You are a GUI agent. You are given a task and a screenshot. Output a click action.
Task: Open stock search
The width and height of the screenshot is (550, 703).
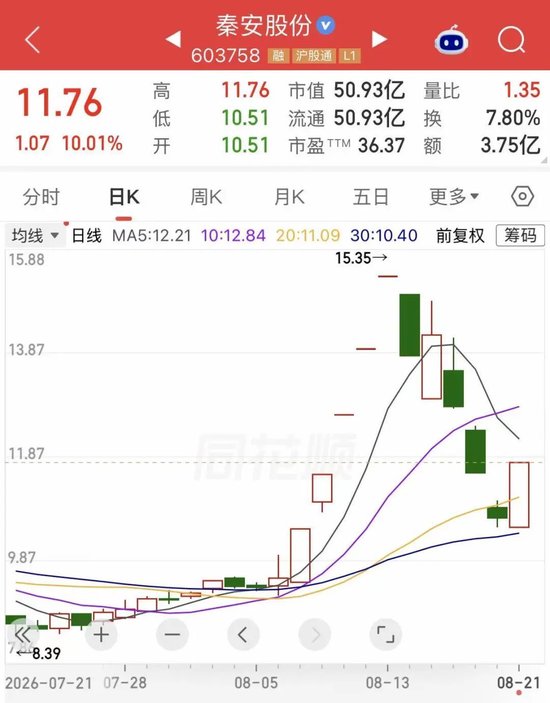click(x=511, y=40)
